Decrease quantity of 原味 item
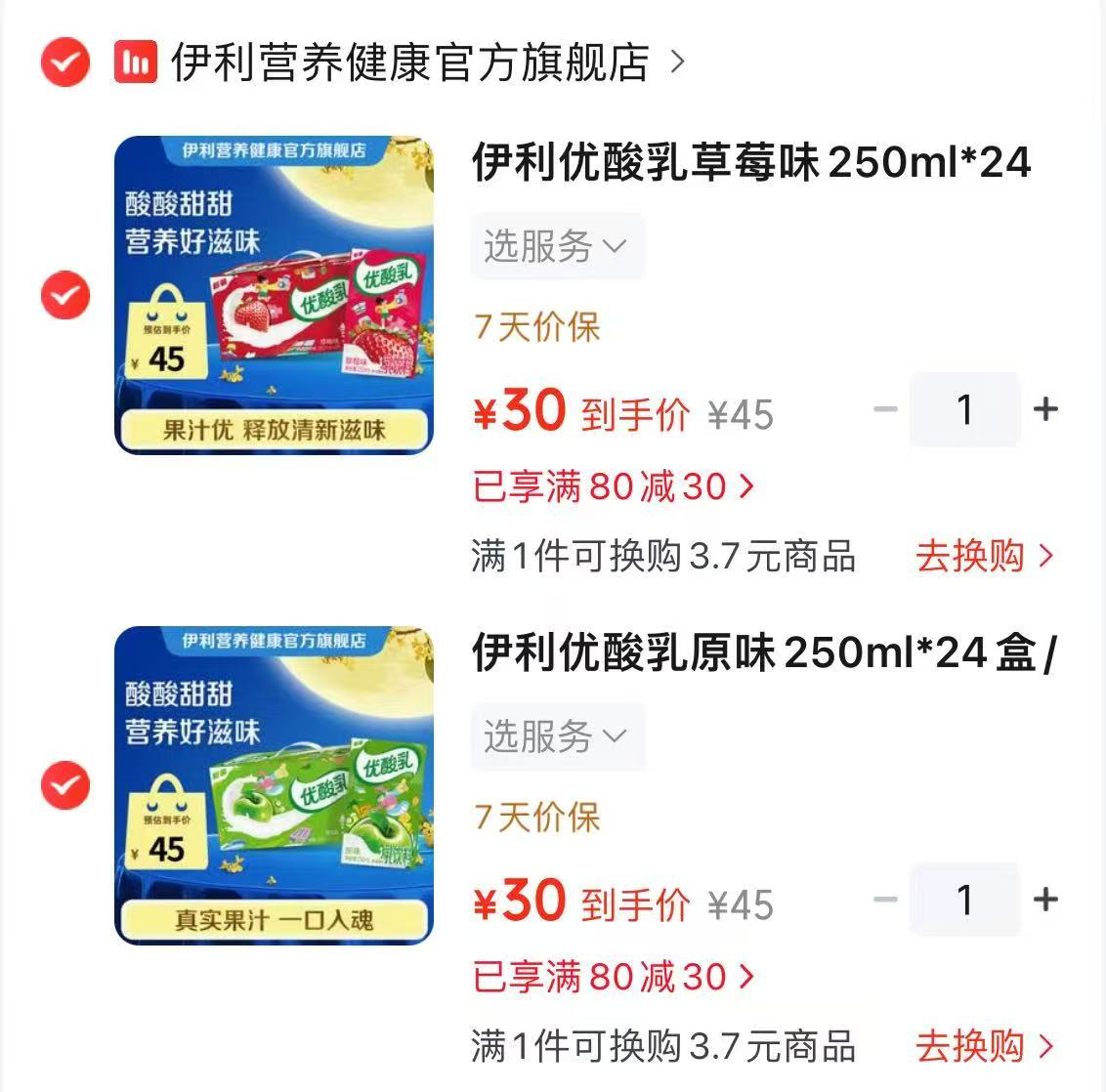Screen dimensions: 1106x1092 885,900
